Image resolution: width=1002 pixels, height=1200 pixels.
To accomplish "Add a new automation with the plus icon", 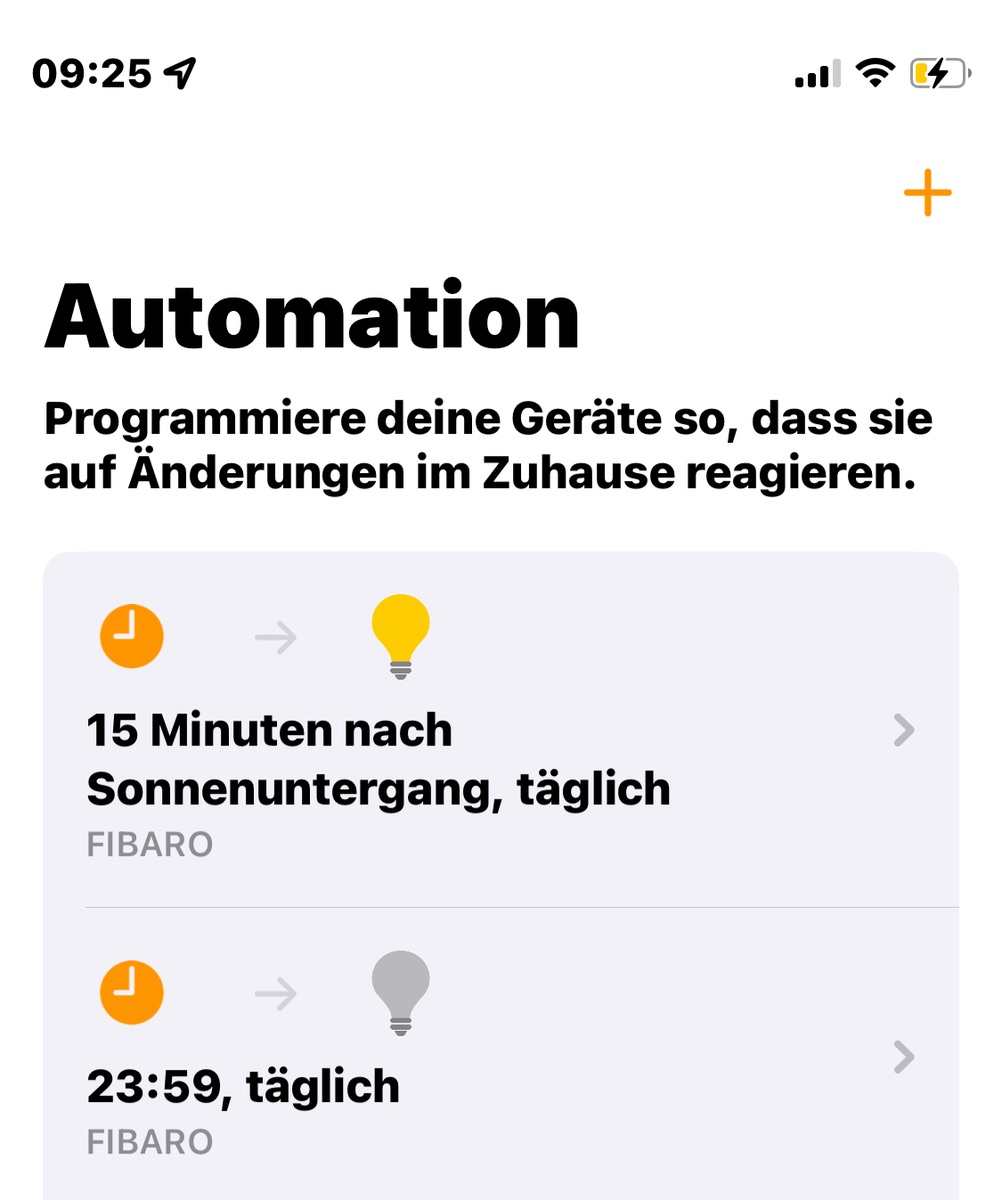I will tap(927, 192).
